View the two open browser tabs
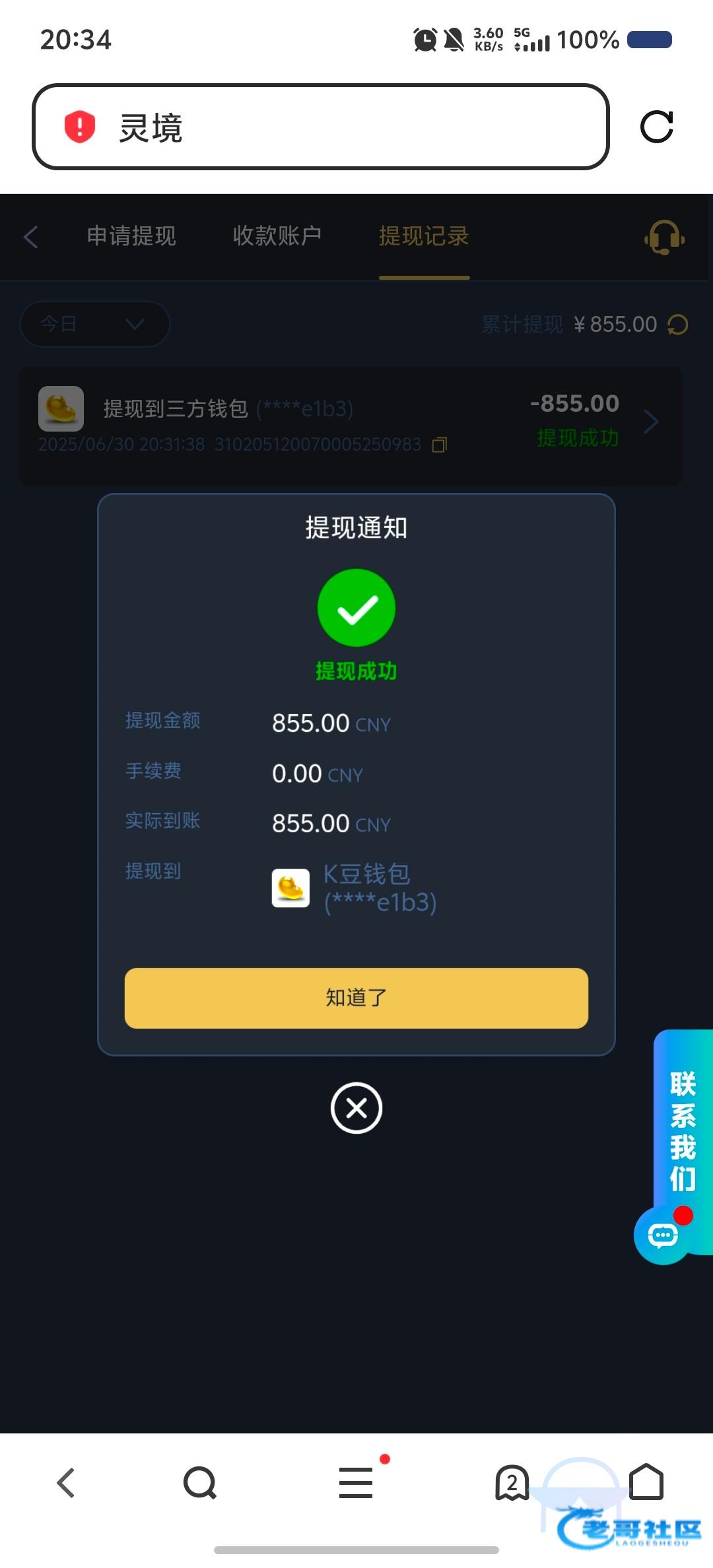Viewport: 713px width, 1568px height. click(x=512, y=1484)
